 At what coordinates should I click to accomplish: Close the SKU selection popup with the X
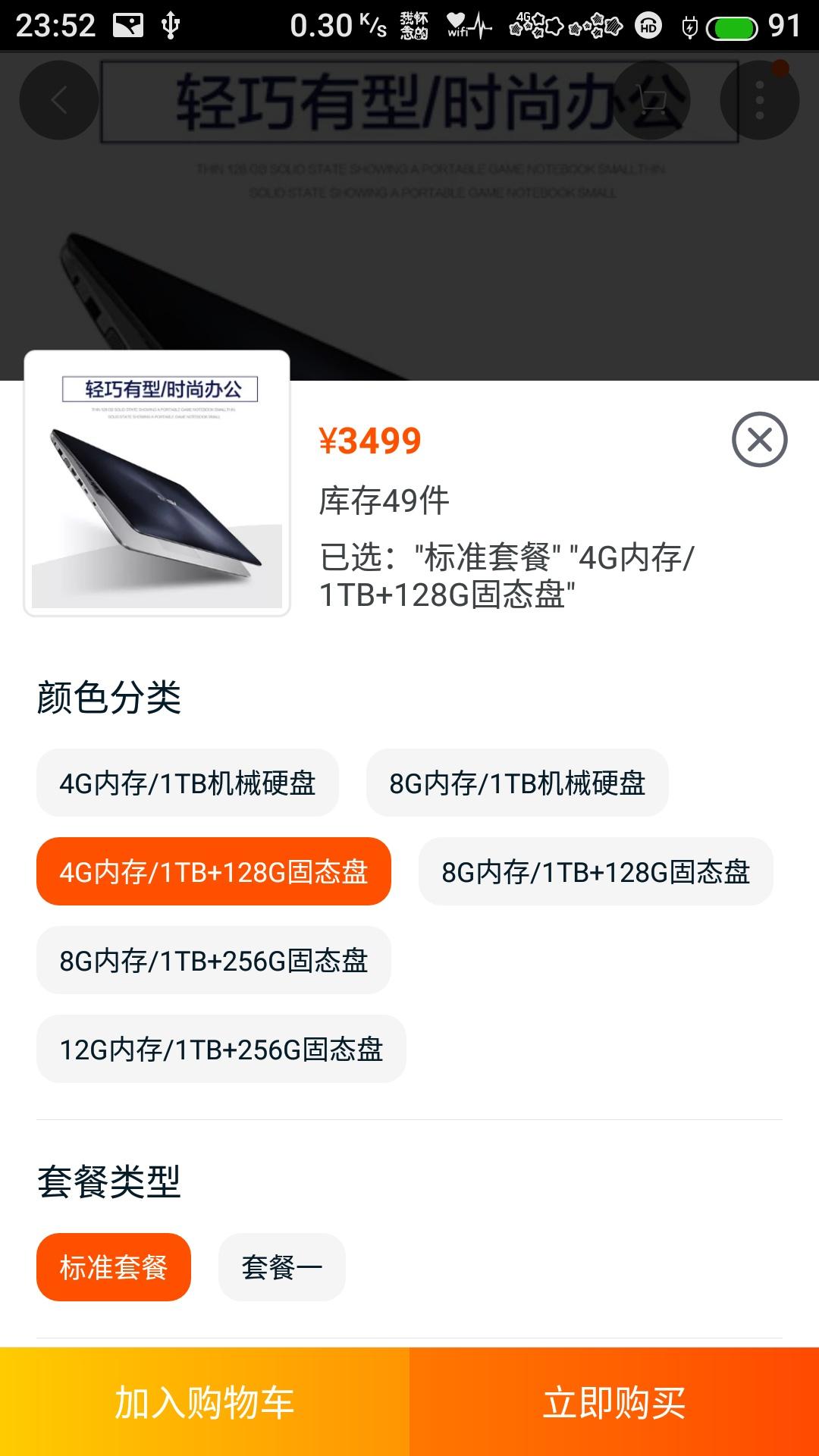coord(761,441)
